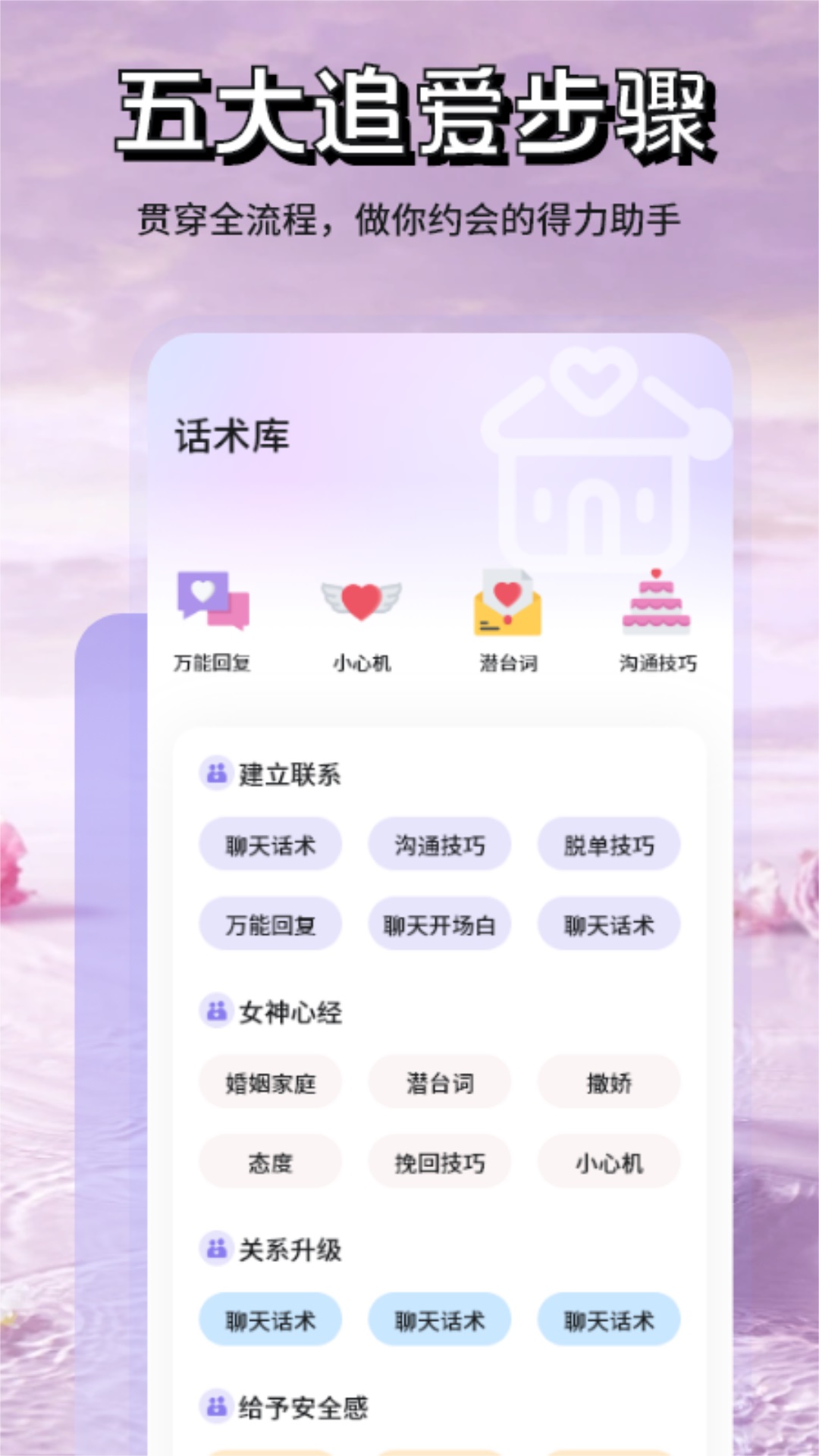This screenshot has width=819, height=1456.
Task: Open the 聊天话术 pill under 建立联系
Action: 271,844
